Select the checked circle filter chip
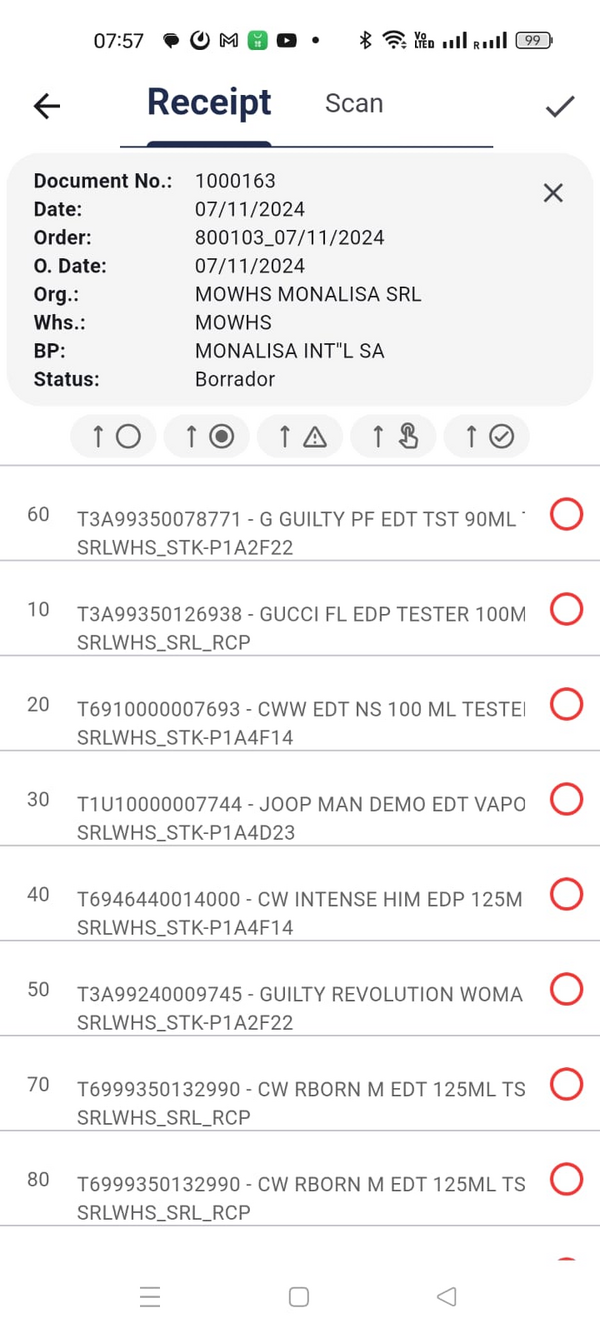 (x=488, y=436)
